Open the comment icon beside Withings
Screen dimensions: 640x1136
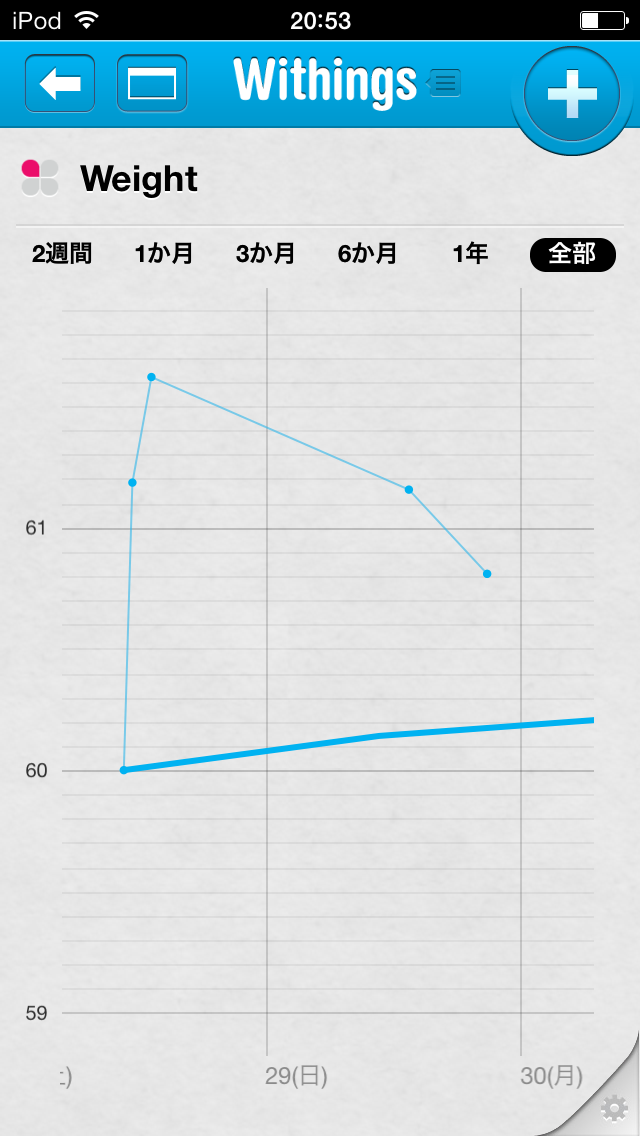point(444,83)
